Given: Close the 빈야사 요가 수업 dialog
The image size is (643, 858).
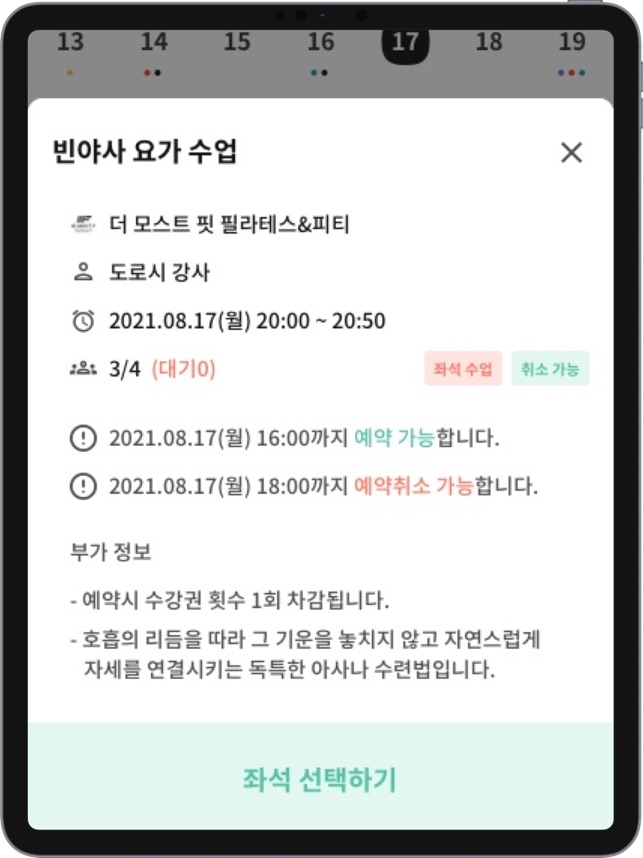Looking at the screenshot, I should coord(571,153).
